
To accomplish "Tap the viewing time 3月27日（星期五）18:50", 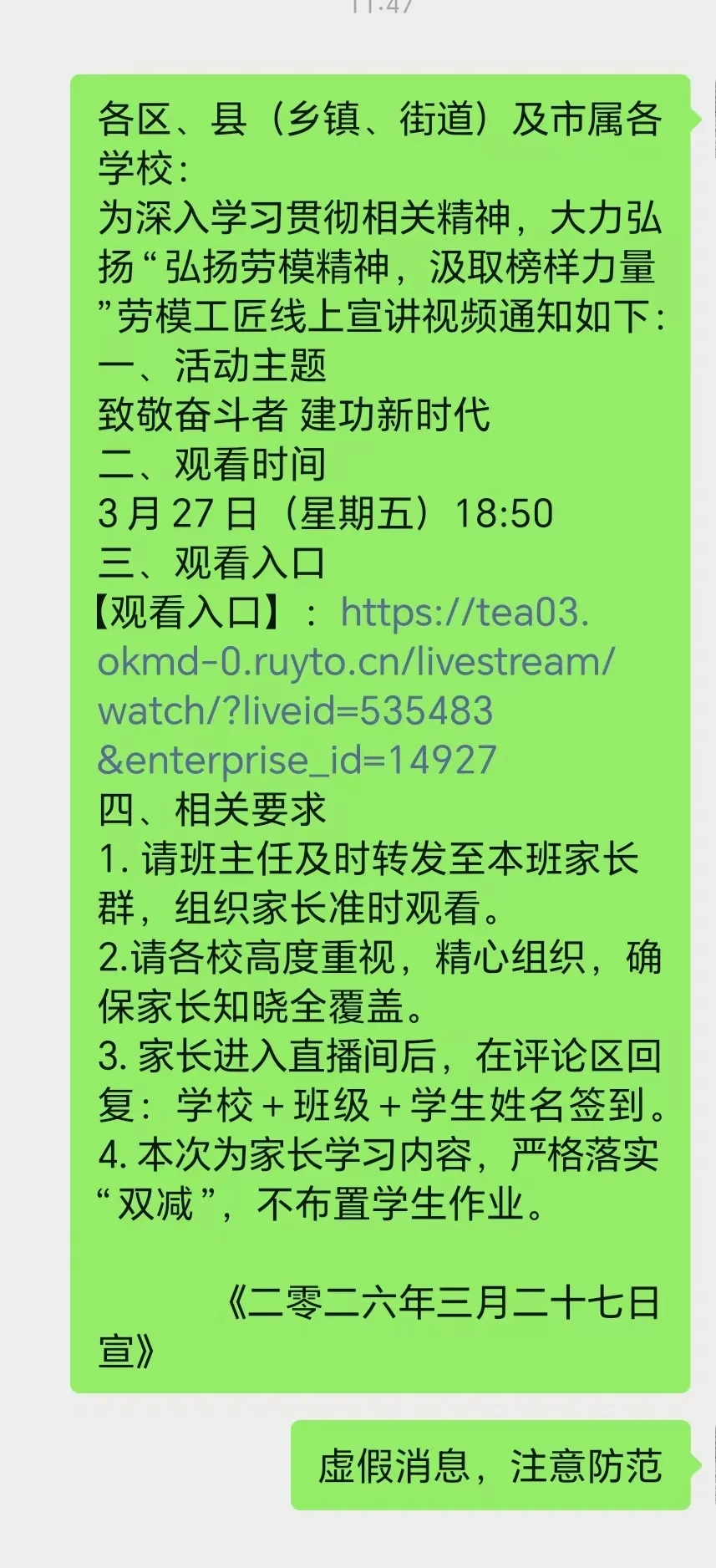I will [x=326, y=515].
